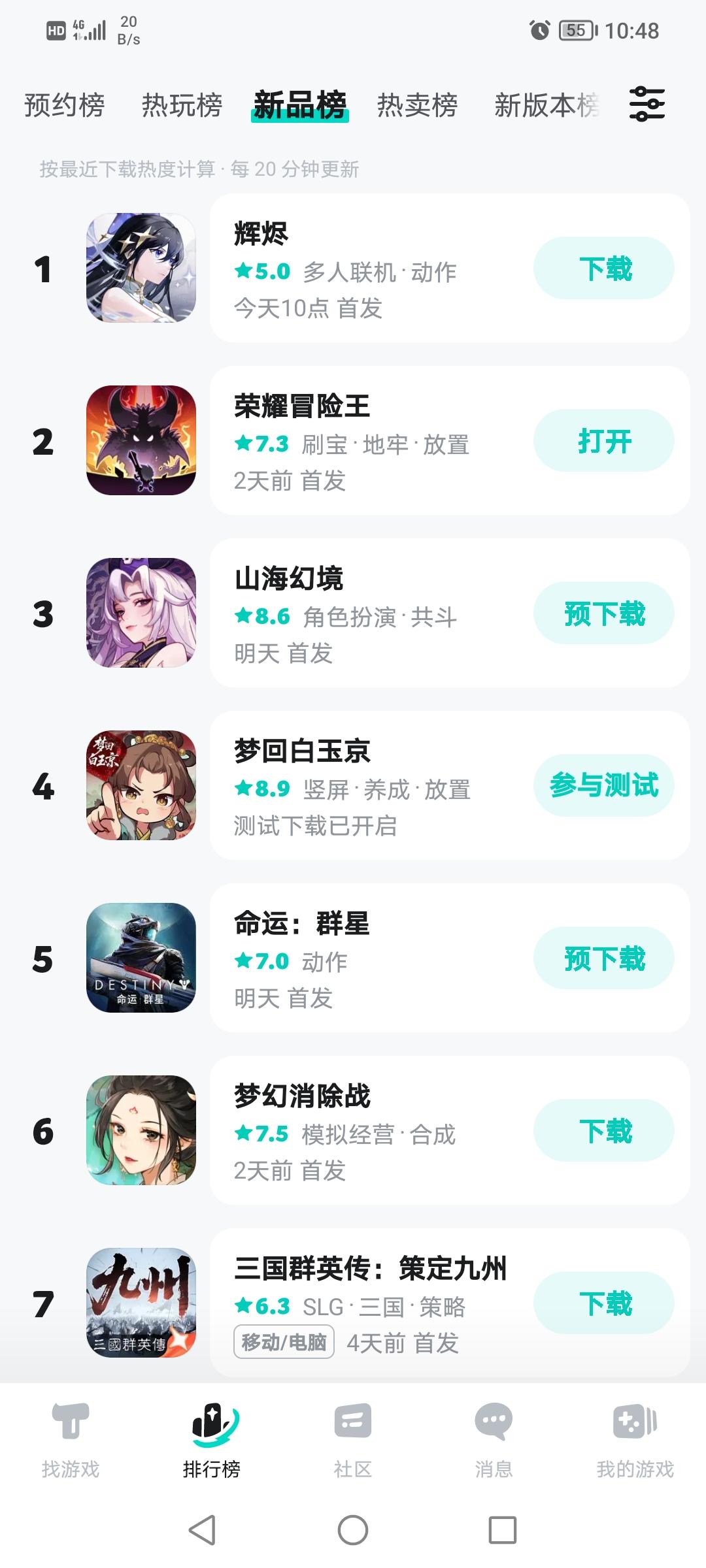
Task: Open the filter settings icon at top right
Action: point(647,105)
